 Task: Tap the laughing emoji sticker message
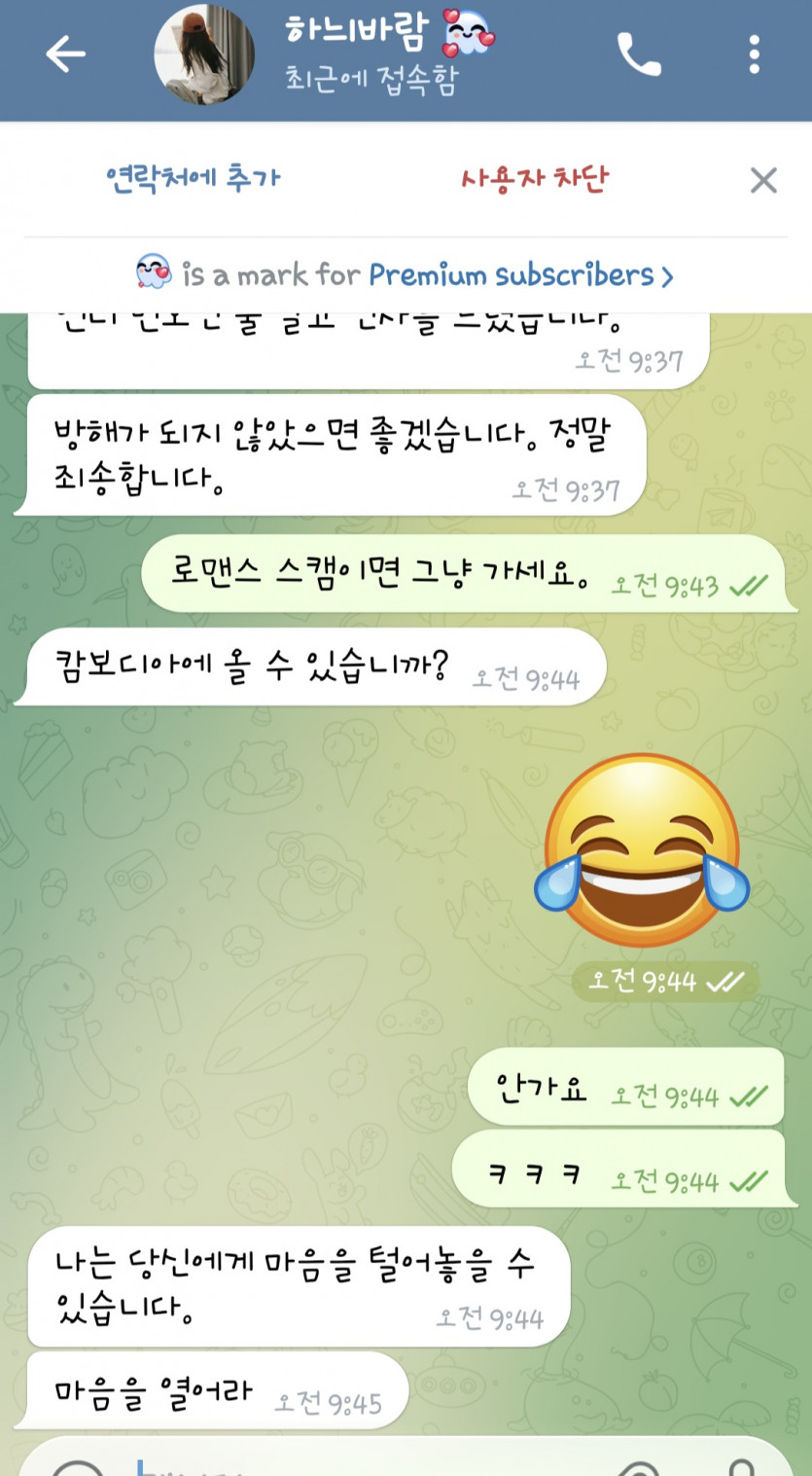(642, 851)
